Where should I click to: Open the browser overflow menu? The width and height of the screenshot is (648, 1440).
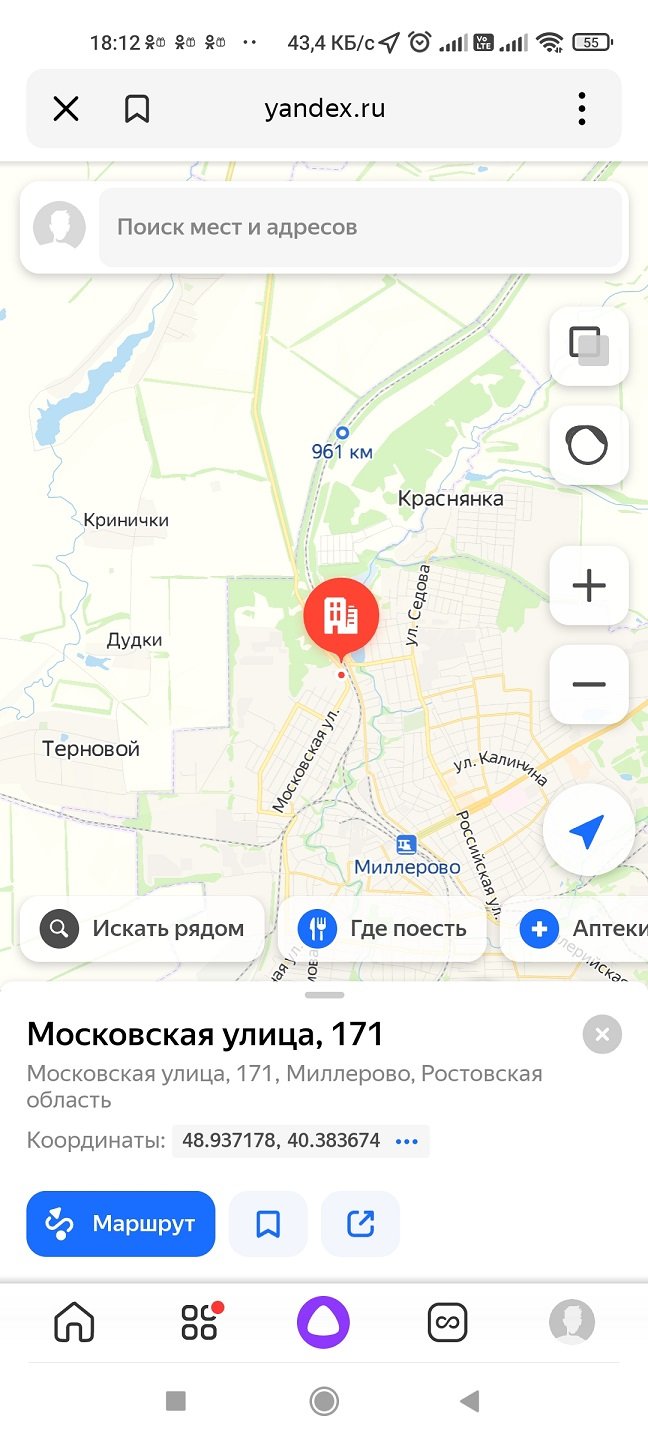coord(582,109)
